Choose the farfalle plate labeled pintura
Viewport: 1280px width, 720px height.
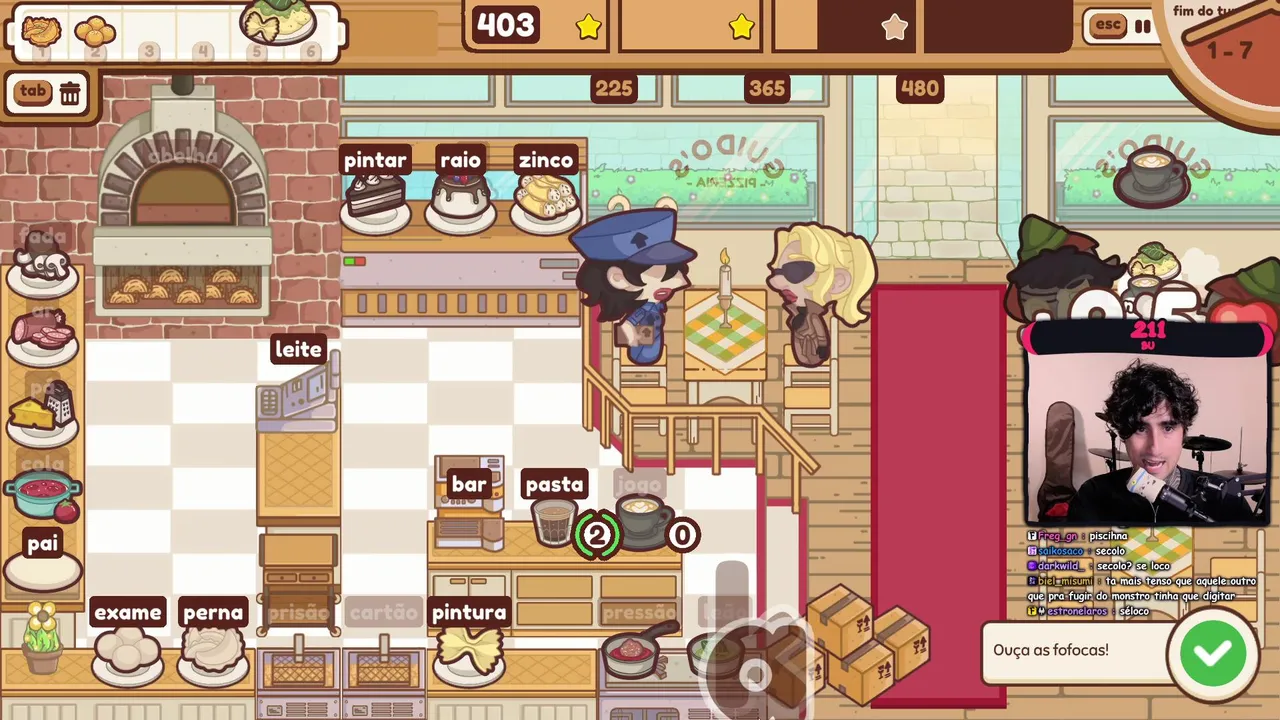468,652
